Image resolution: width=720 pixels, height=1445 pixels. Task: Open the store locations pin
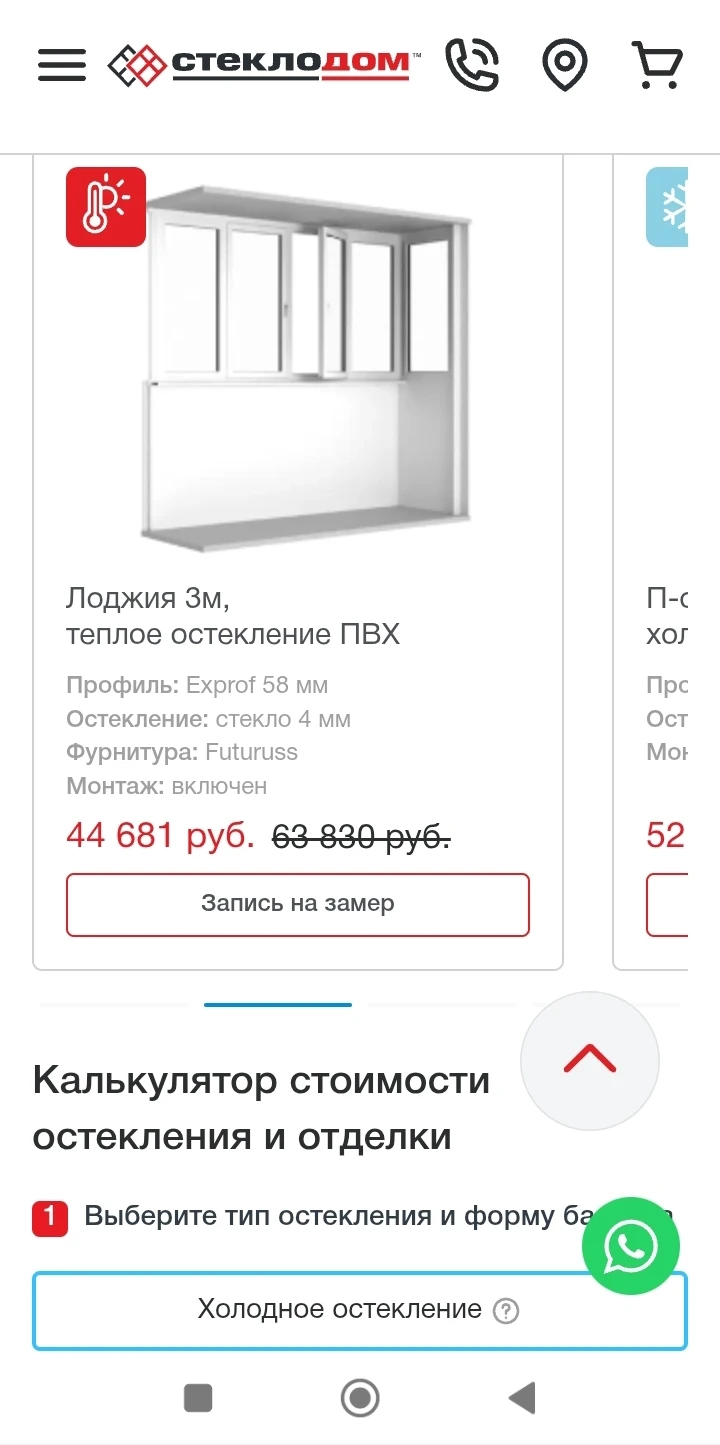[564, 65]
